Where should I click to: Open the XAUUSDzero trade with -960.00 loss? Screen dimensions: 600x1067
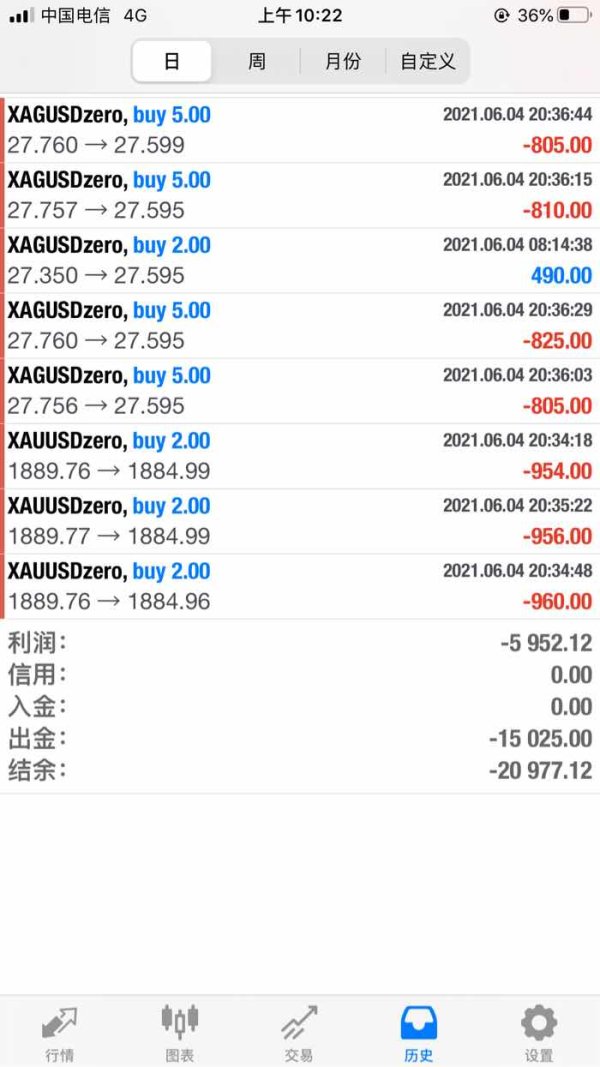coord(300,586)
